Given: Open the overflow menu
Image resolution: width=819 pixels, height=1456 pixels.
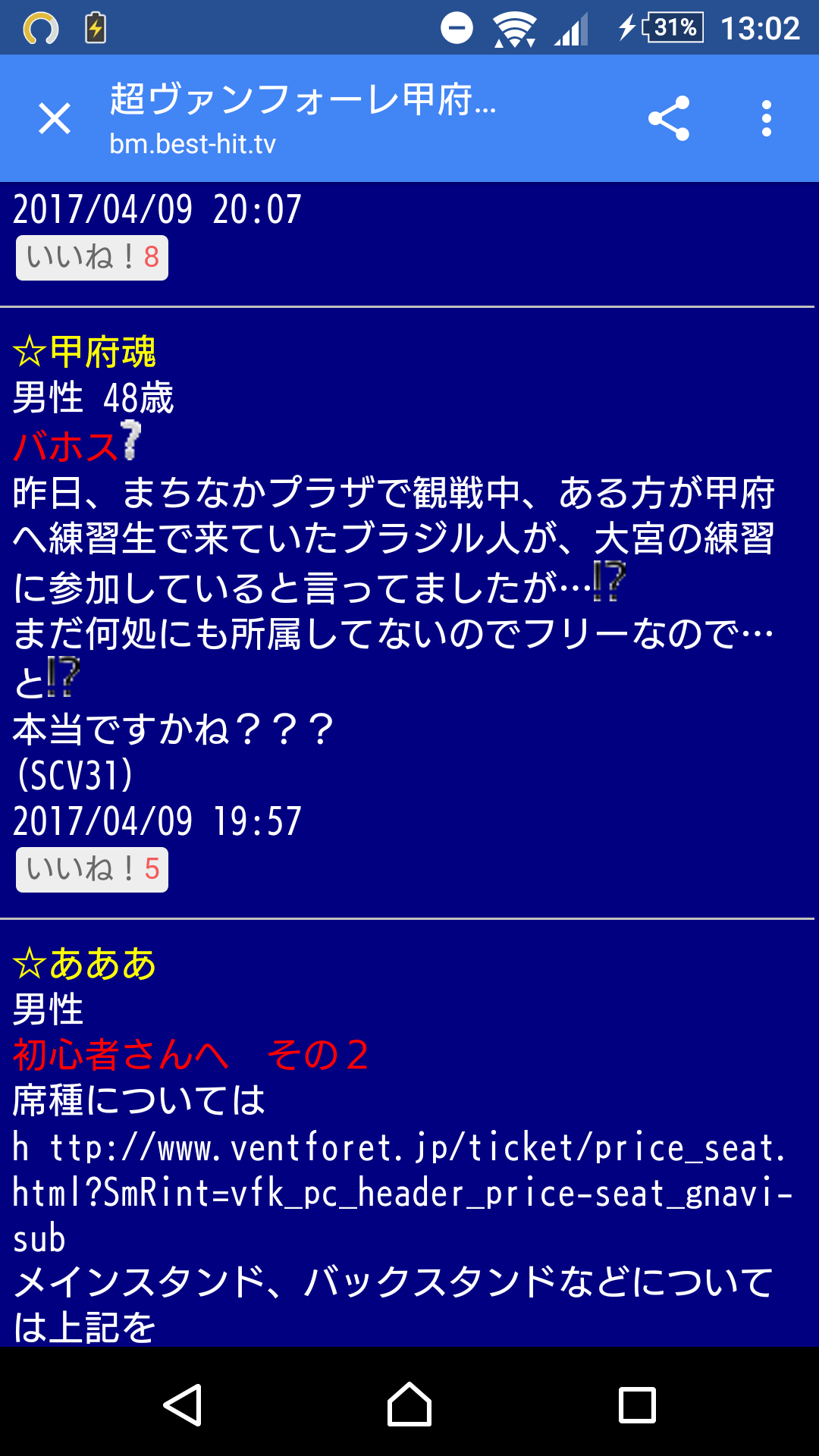Looking at the screenshot, I should point(767,119).
